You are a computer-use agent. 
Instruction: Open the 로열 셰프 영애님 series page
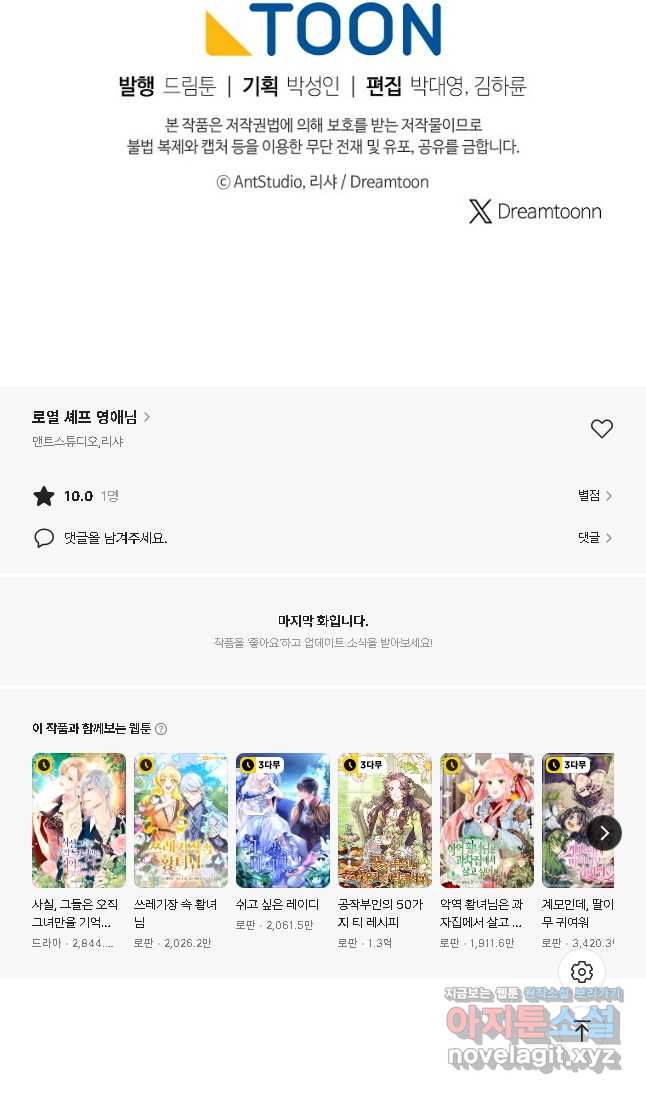pos(90,417)
